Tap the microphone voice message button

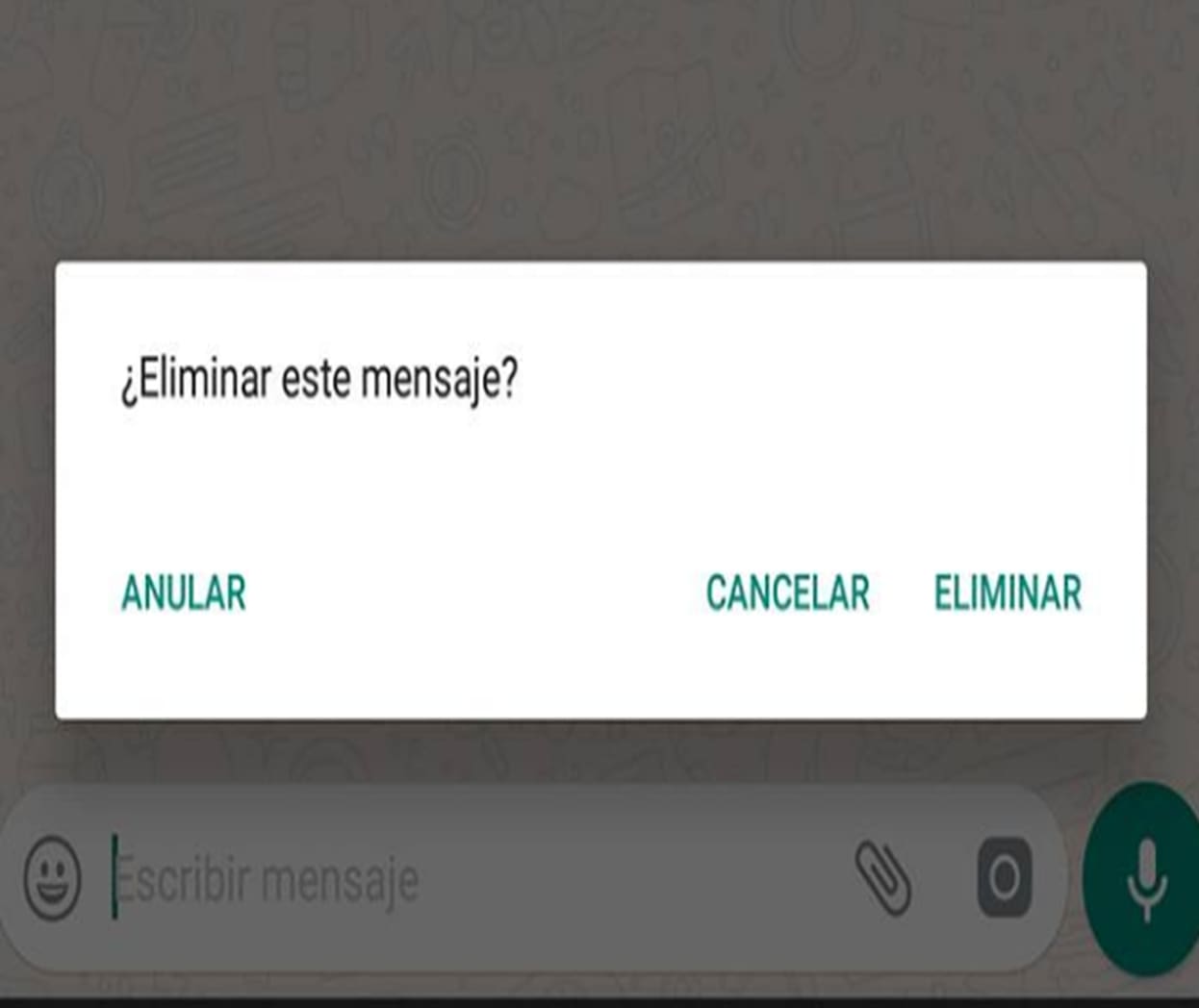point(1145,879)
